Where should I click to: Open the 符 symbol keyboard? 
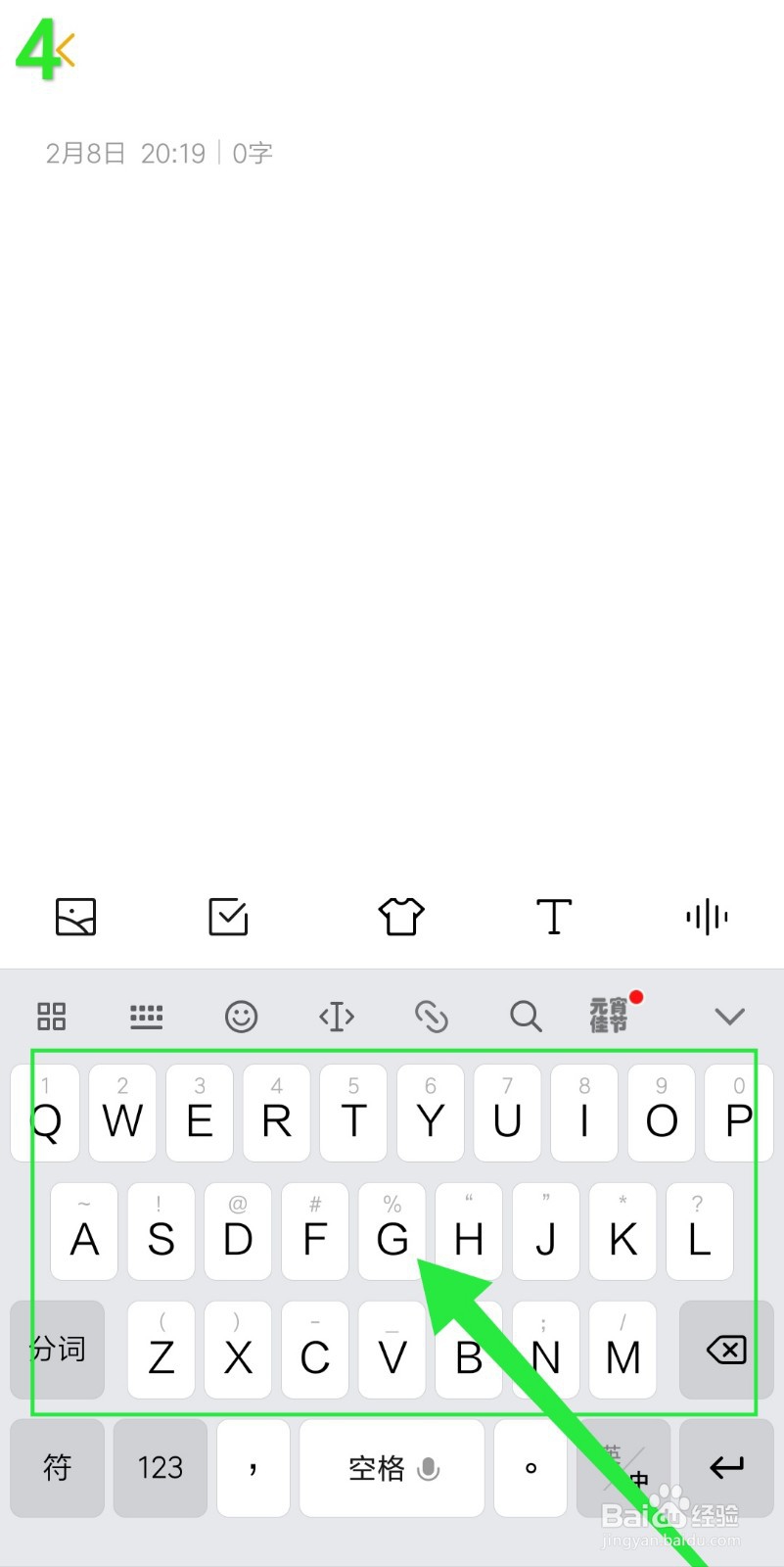(56, 1469)
